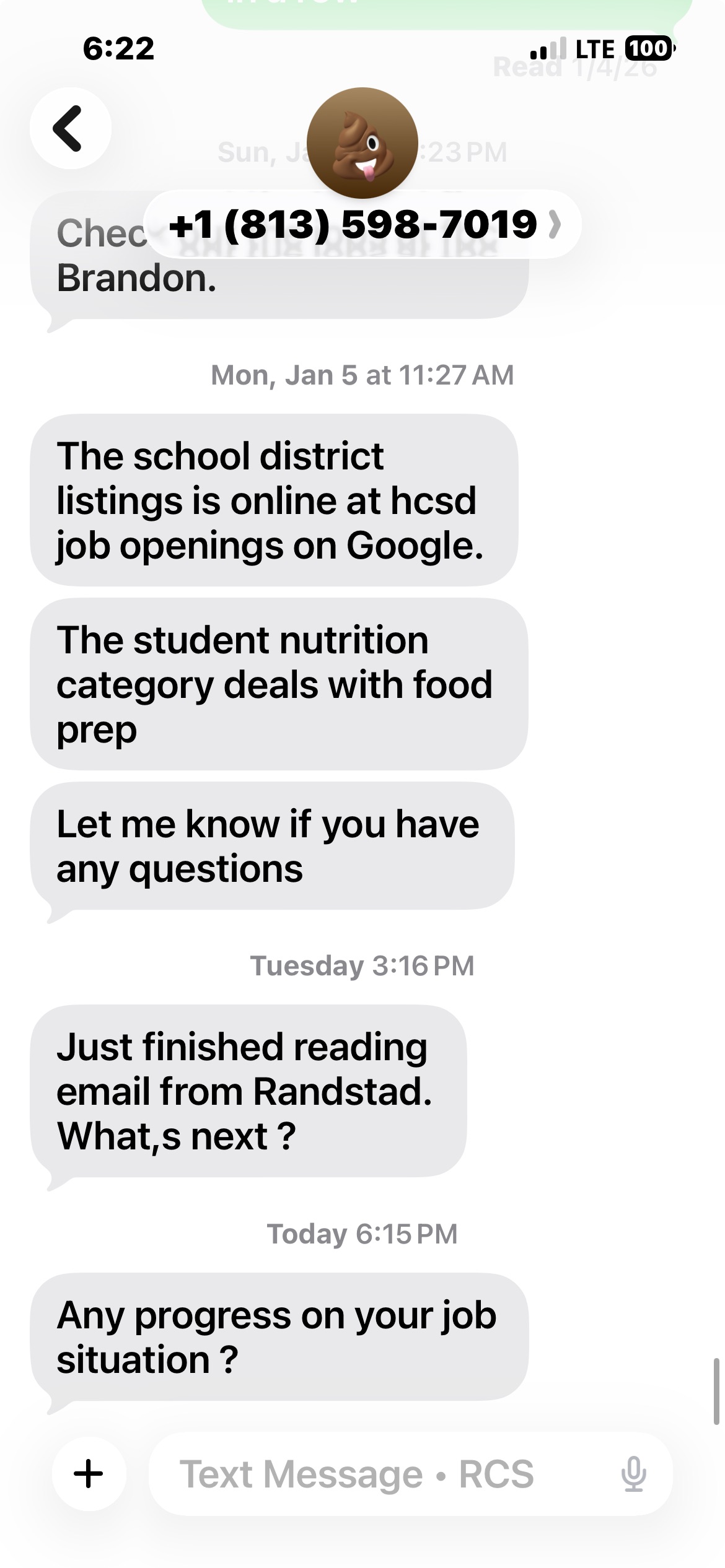Screen dimensions: 725x1568
Task: Go back to the conversations list
Action: coord(70,128)
